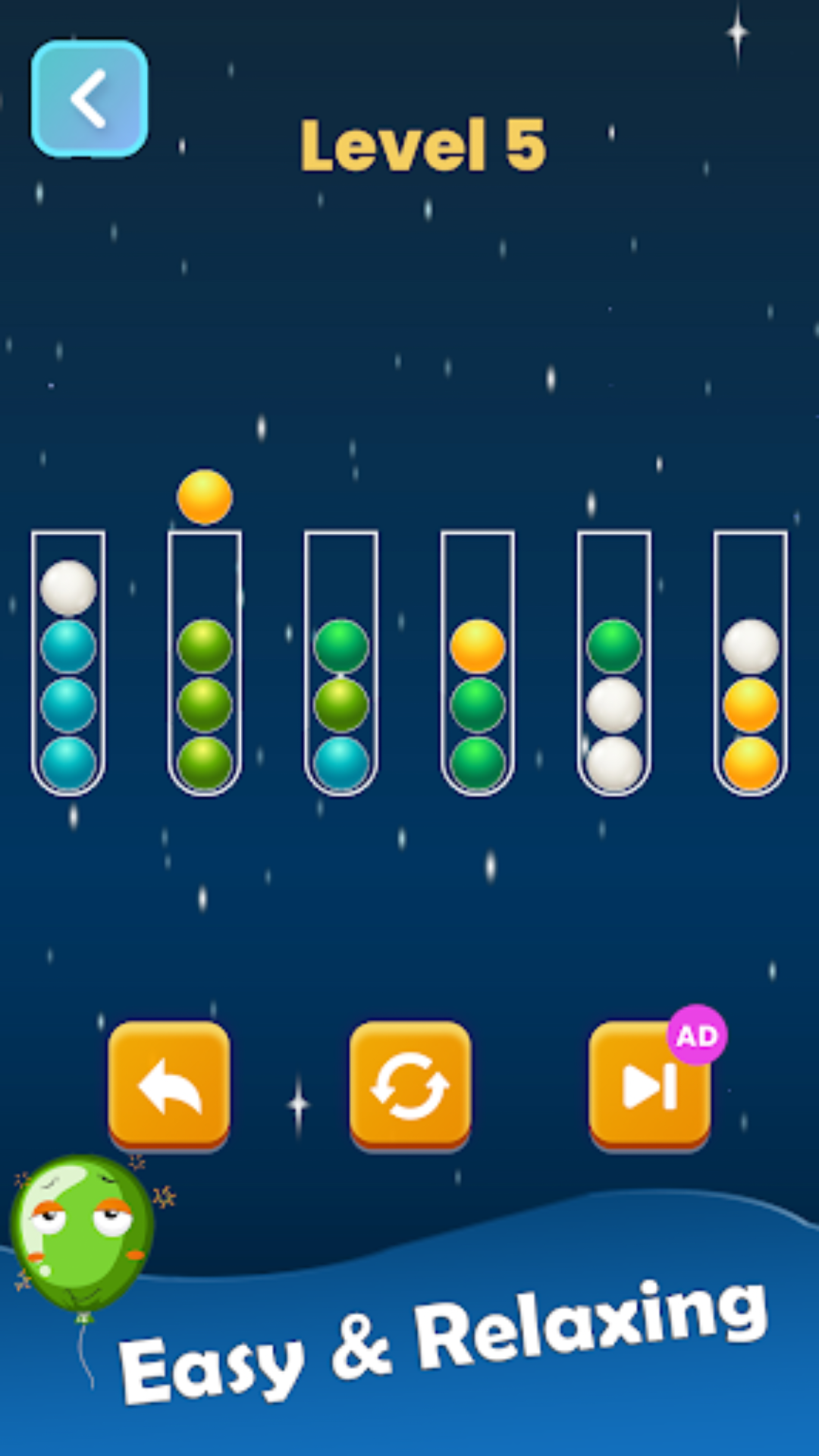Choose the tube with orange above two green balls
Image resolution: width=819 pixels, height=1456 pixels.
pos(478,664)
